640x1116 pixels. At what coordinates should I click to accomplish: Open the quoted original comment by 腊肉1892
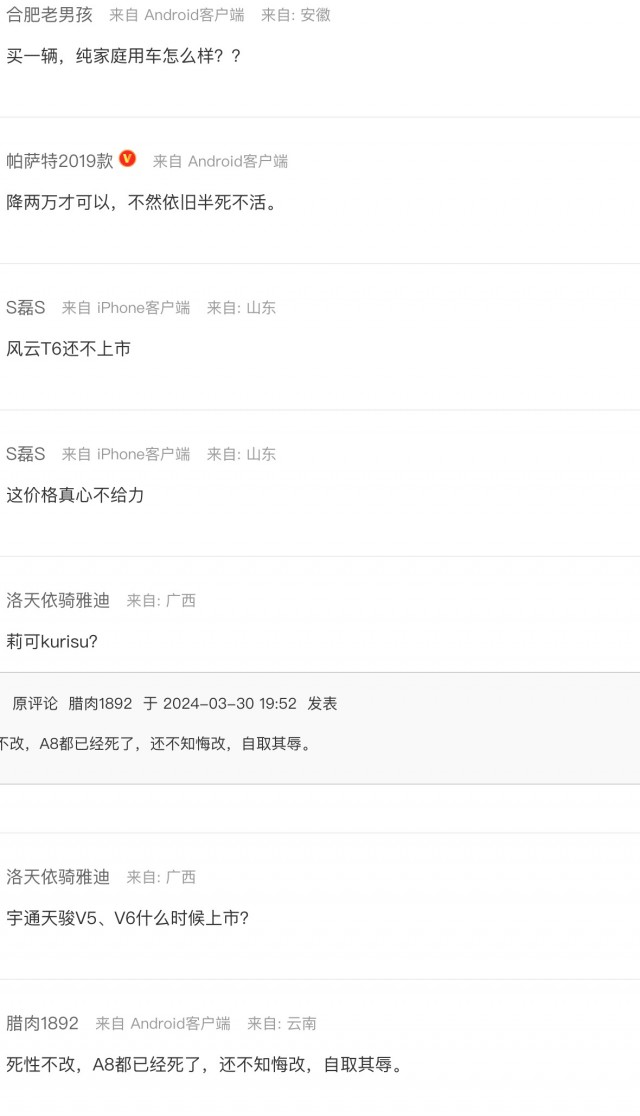point(320,728)
